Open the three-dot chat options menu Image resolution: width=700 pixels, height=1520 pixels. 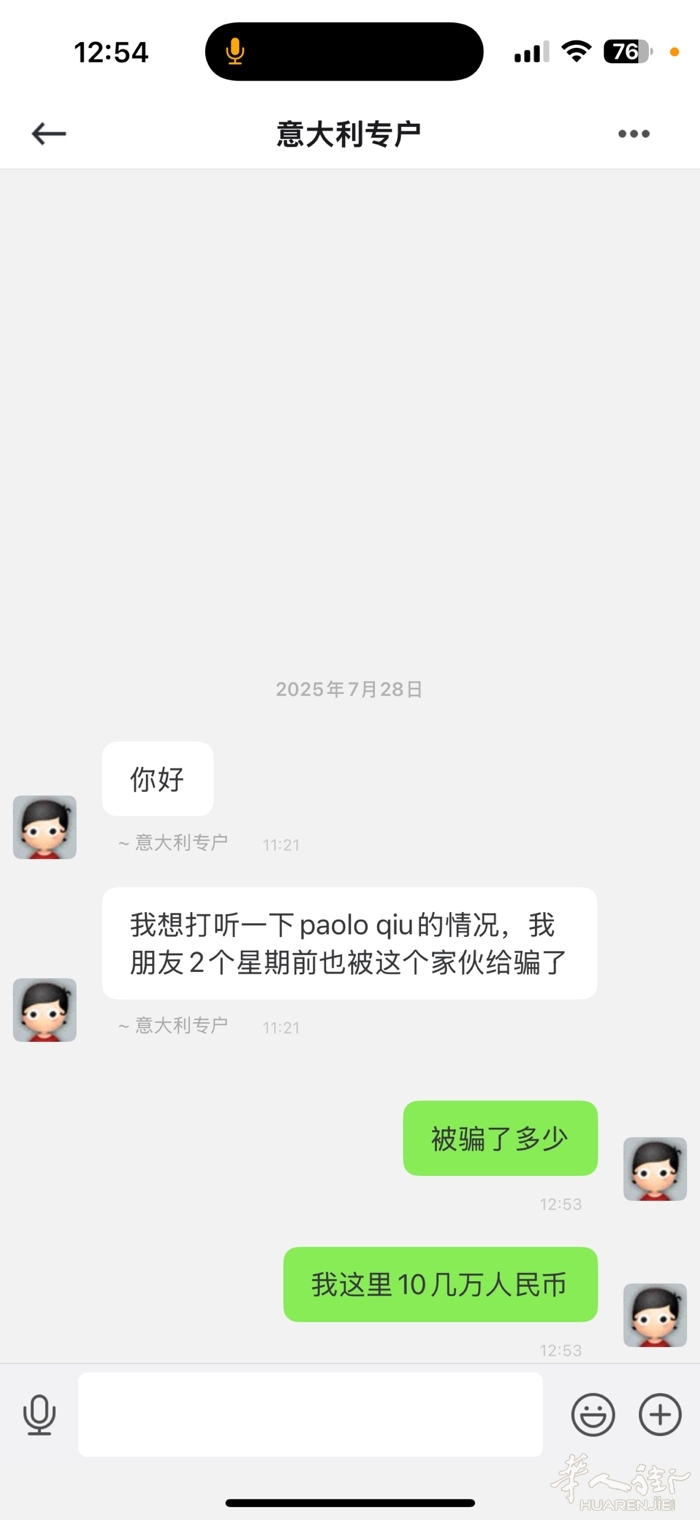coord(633,134)
